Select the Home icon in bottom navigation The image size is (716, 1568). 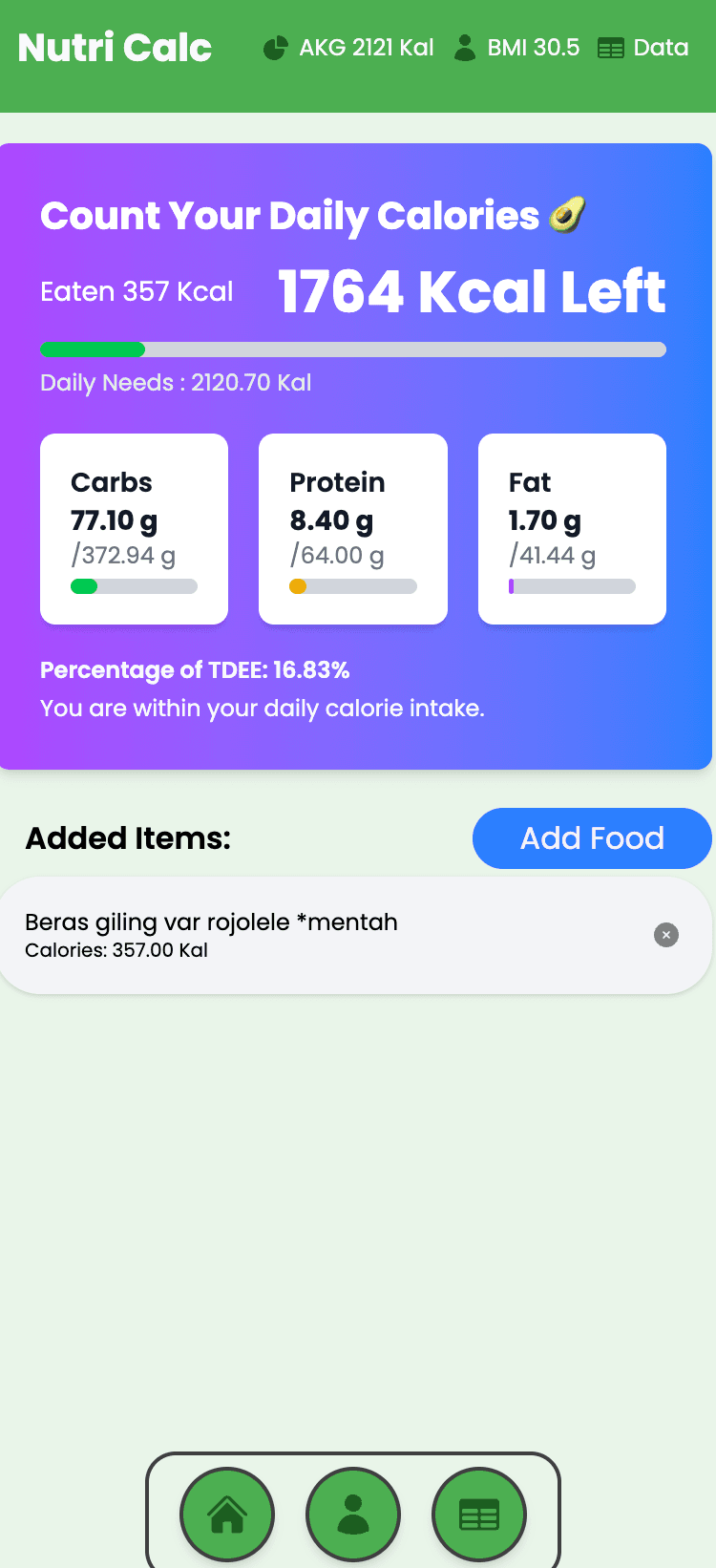(x=226, y=1515)
